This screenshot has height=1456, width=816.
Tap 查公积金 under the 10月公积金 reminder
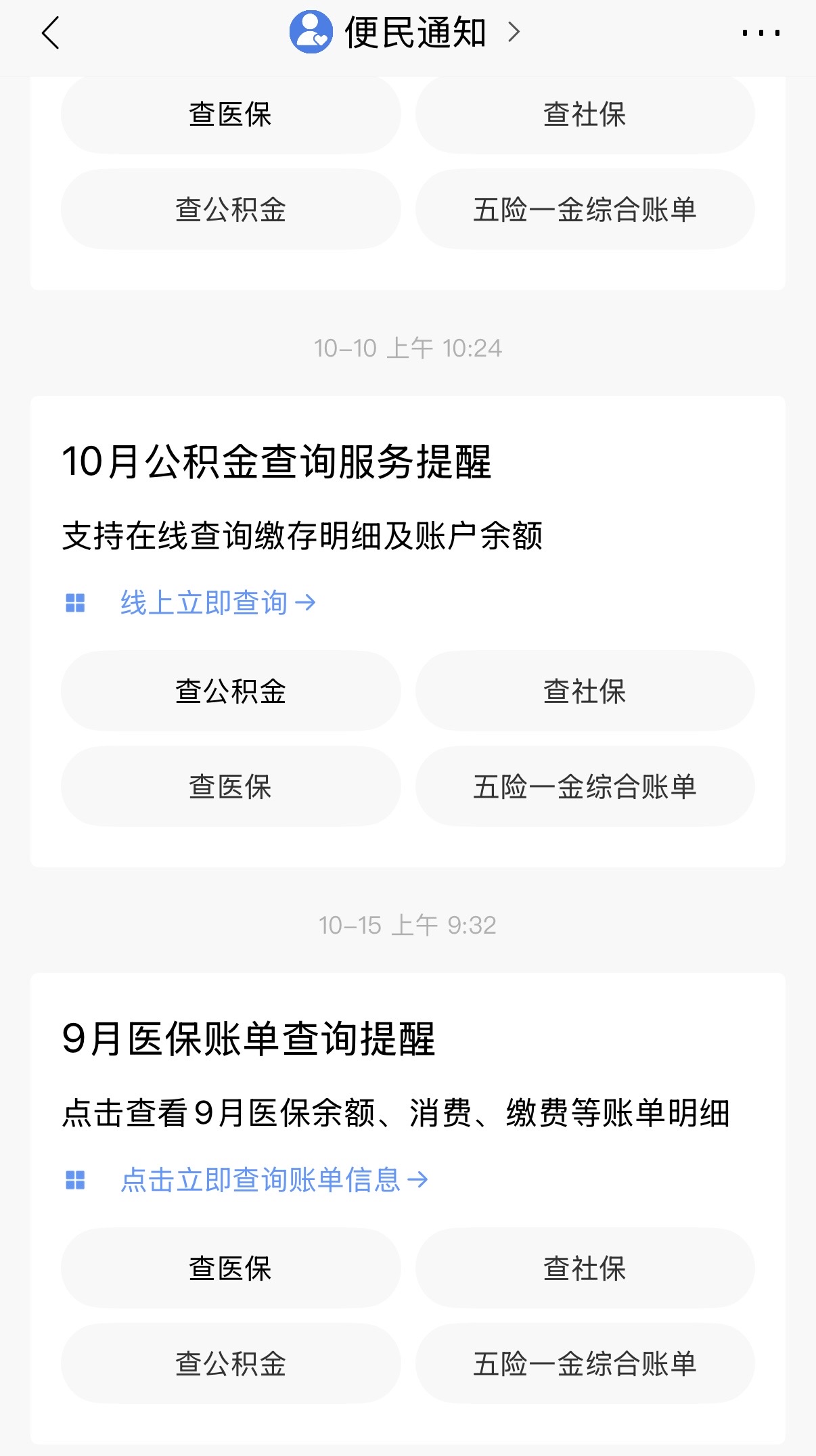(231, 691)
